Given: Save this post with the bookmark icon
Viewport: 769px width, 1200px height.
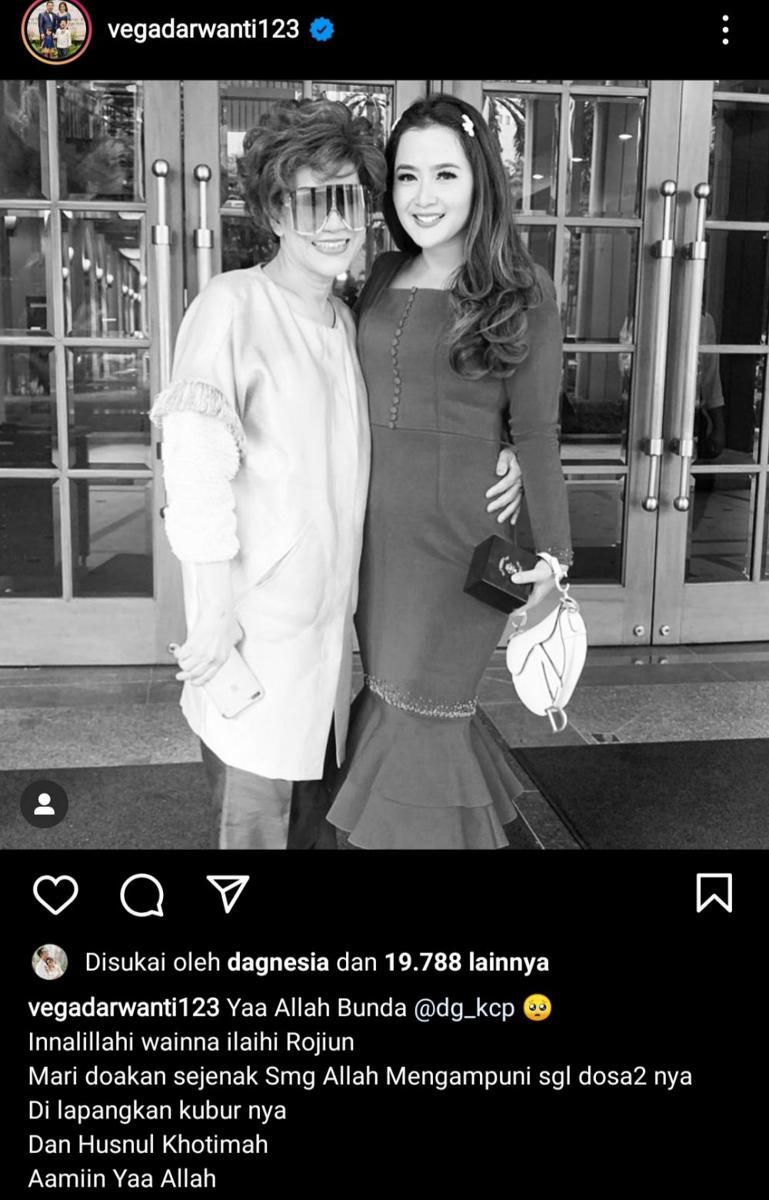Looking at the screenshot, I should coord(714,893).
